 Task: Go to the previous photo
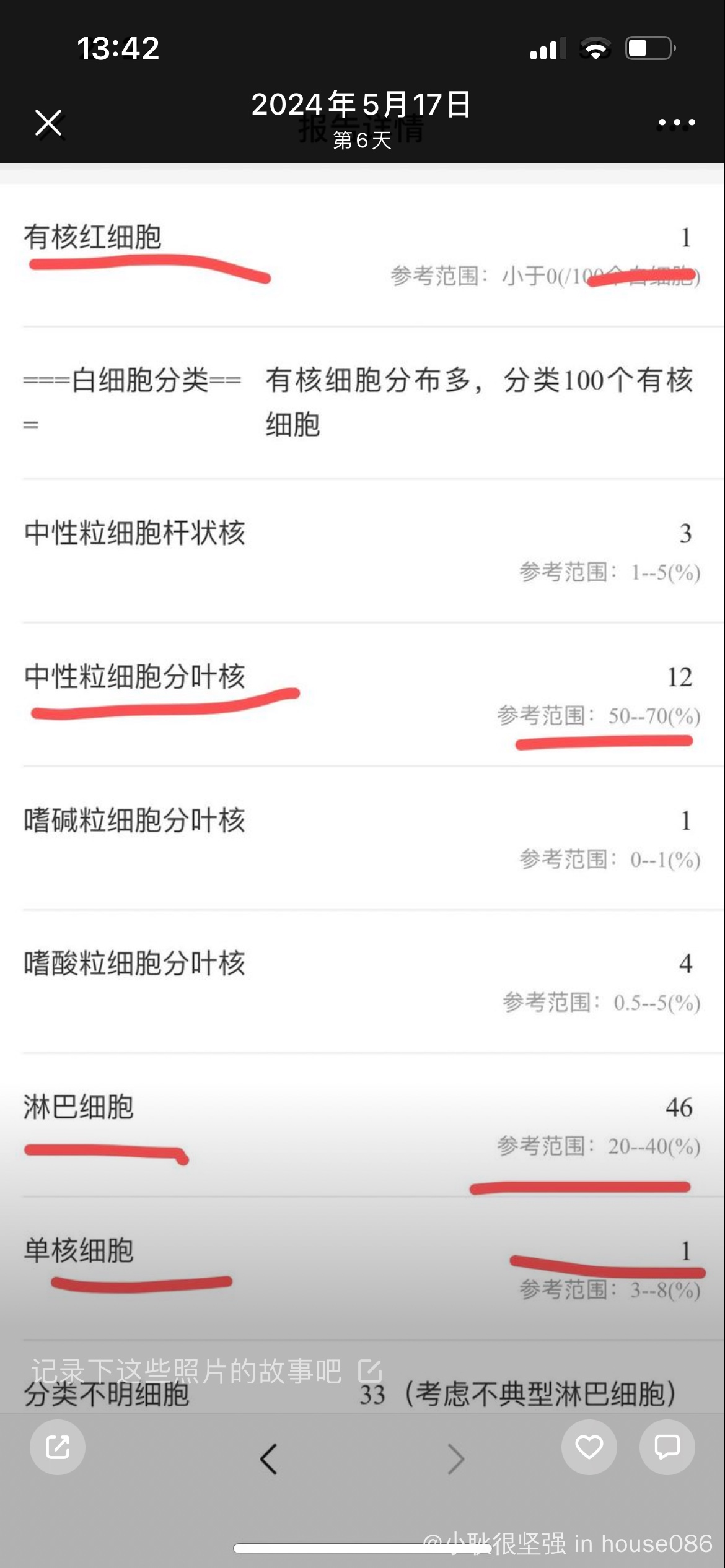click(268, 1459)
